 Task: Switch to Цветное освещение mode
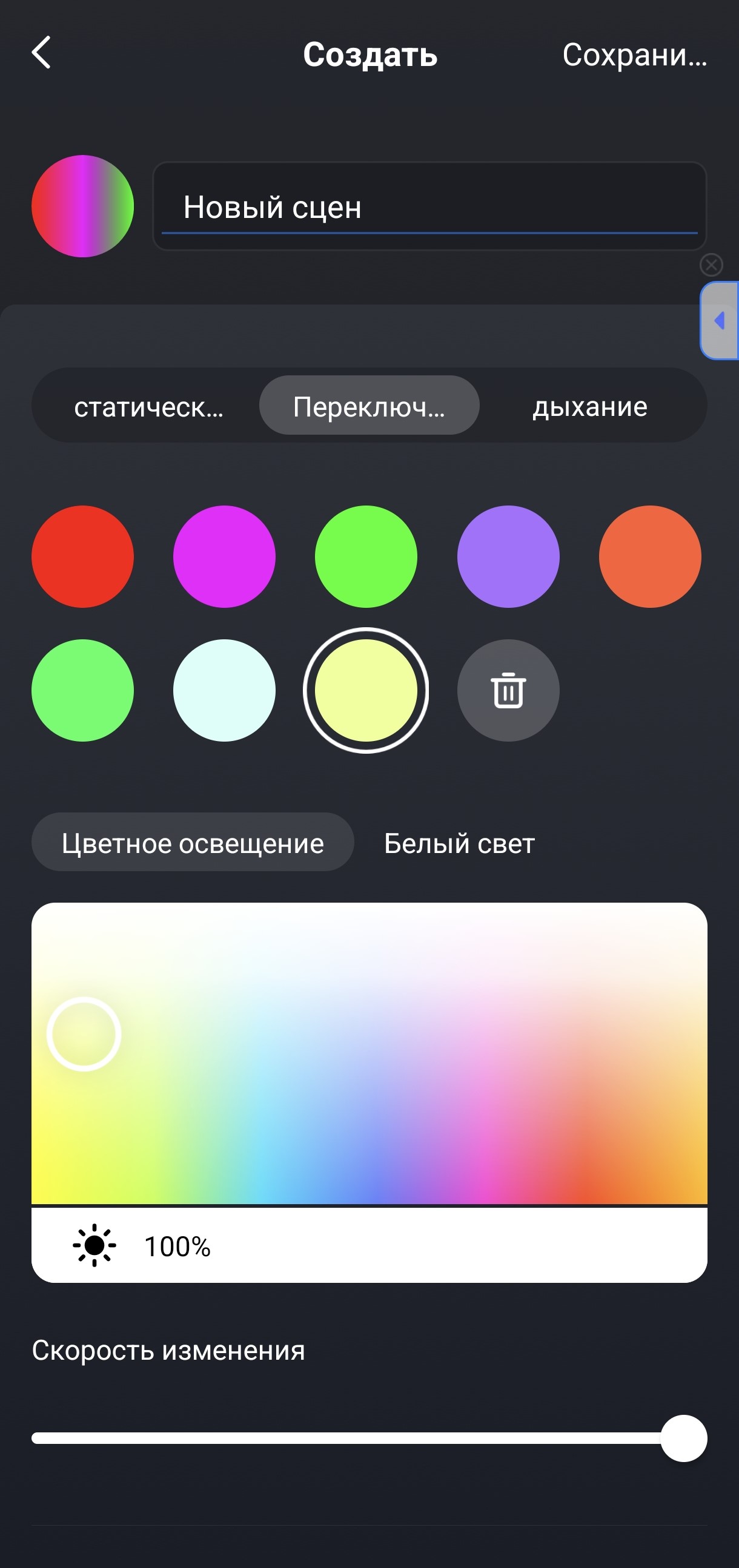click(193, 843)
